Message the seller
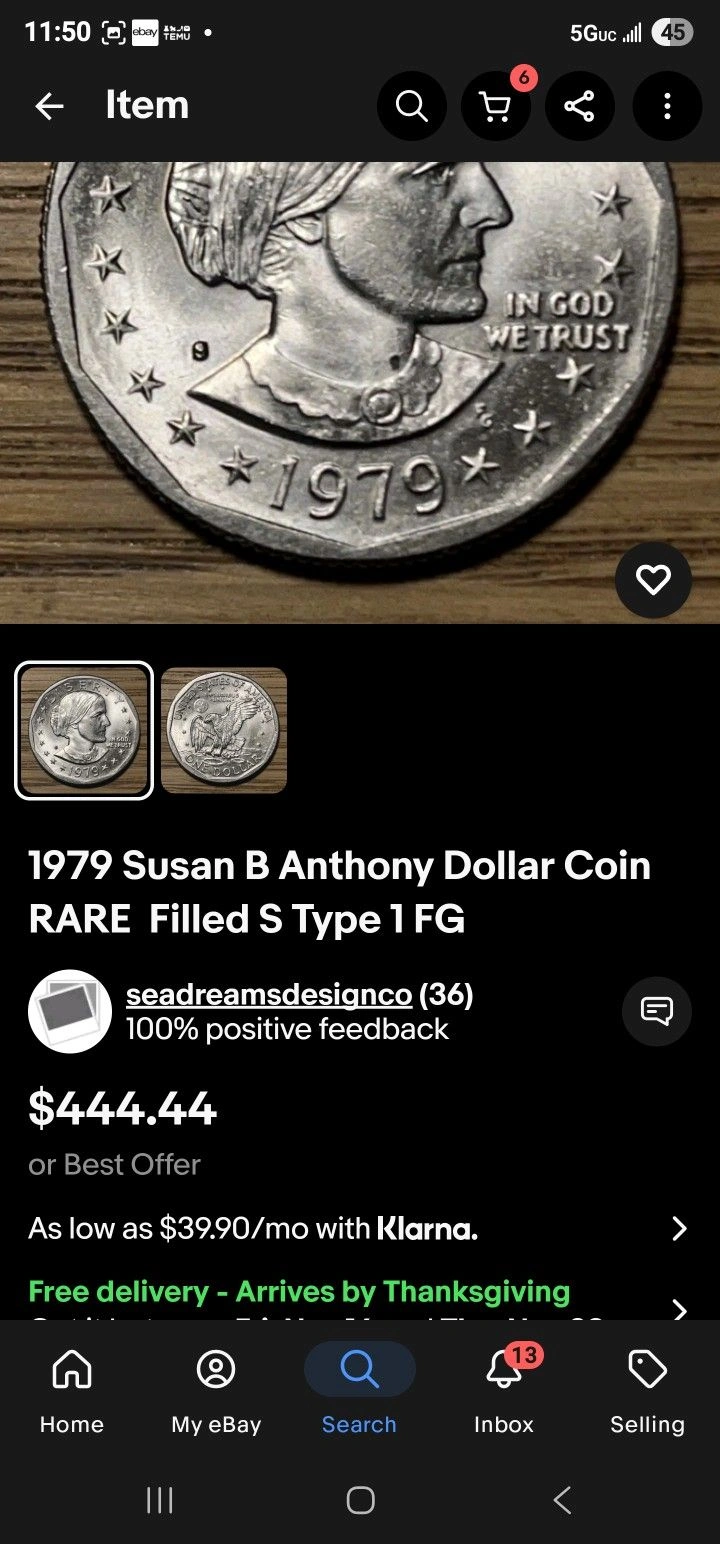Image resolution: width=720 pixels, height=1544 pixels. pos(656,1012)
